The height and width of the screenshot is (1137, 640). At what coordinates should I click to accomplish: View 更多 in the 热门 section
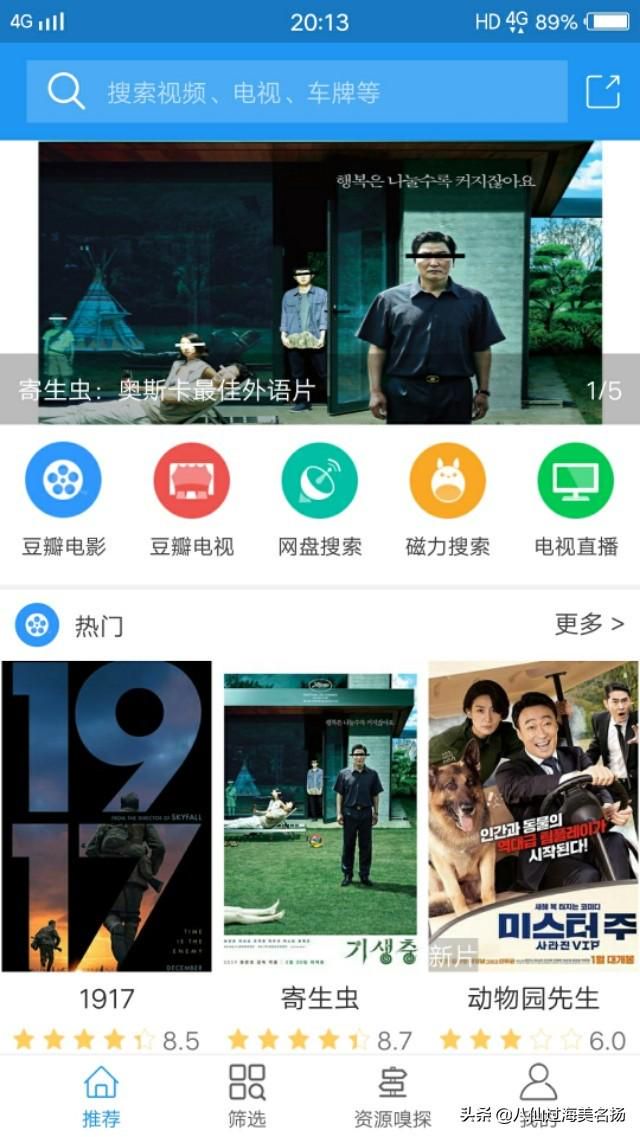tap(589, 624)
